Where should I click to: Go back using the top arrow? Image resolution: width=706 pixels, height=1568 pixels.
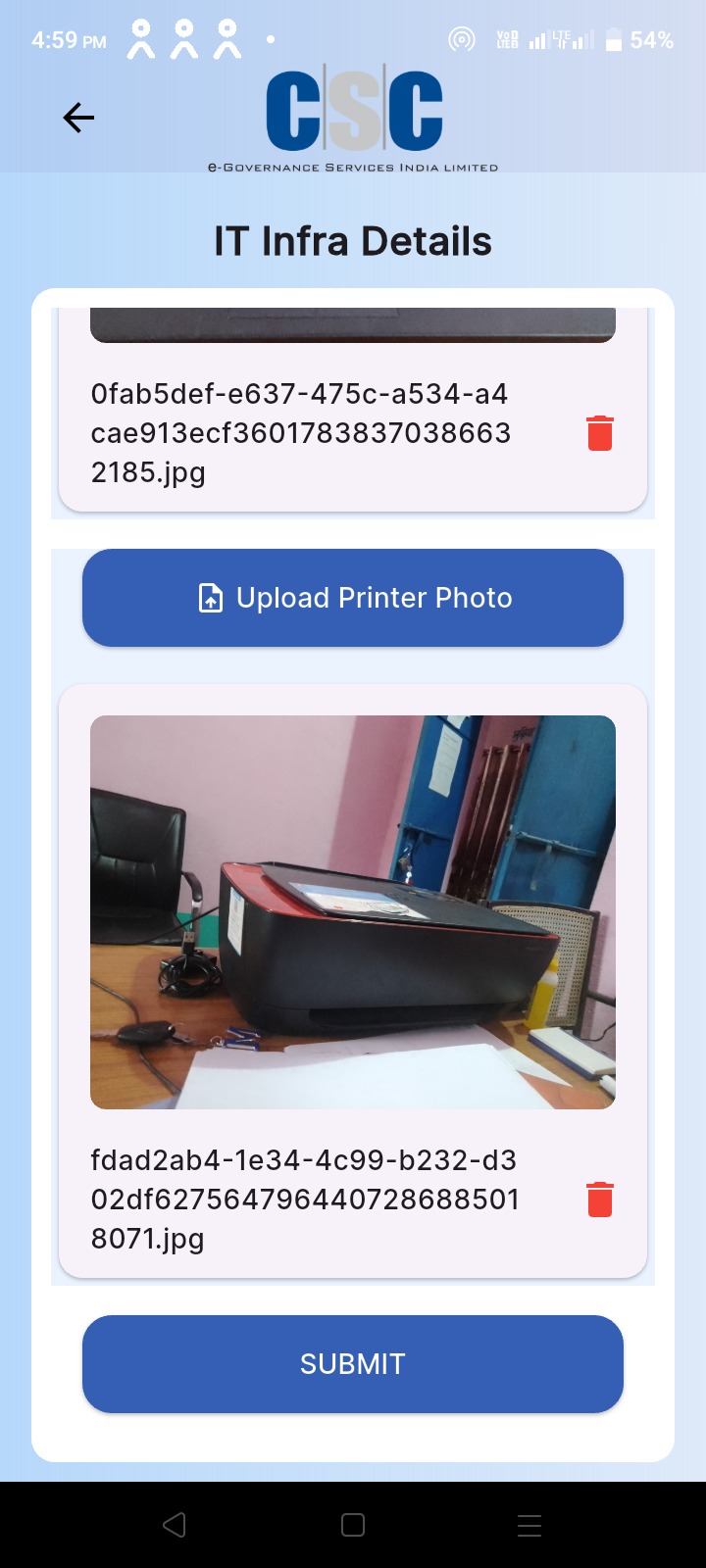(78, 119)
